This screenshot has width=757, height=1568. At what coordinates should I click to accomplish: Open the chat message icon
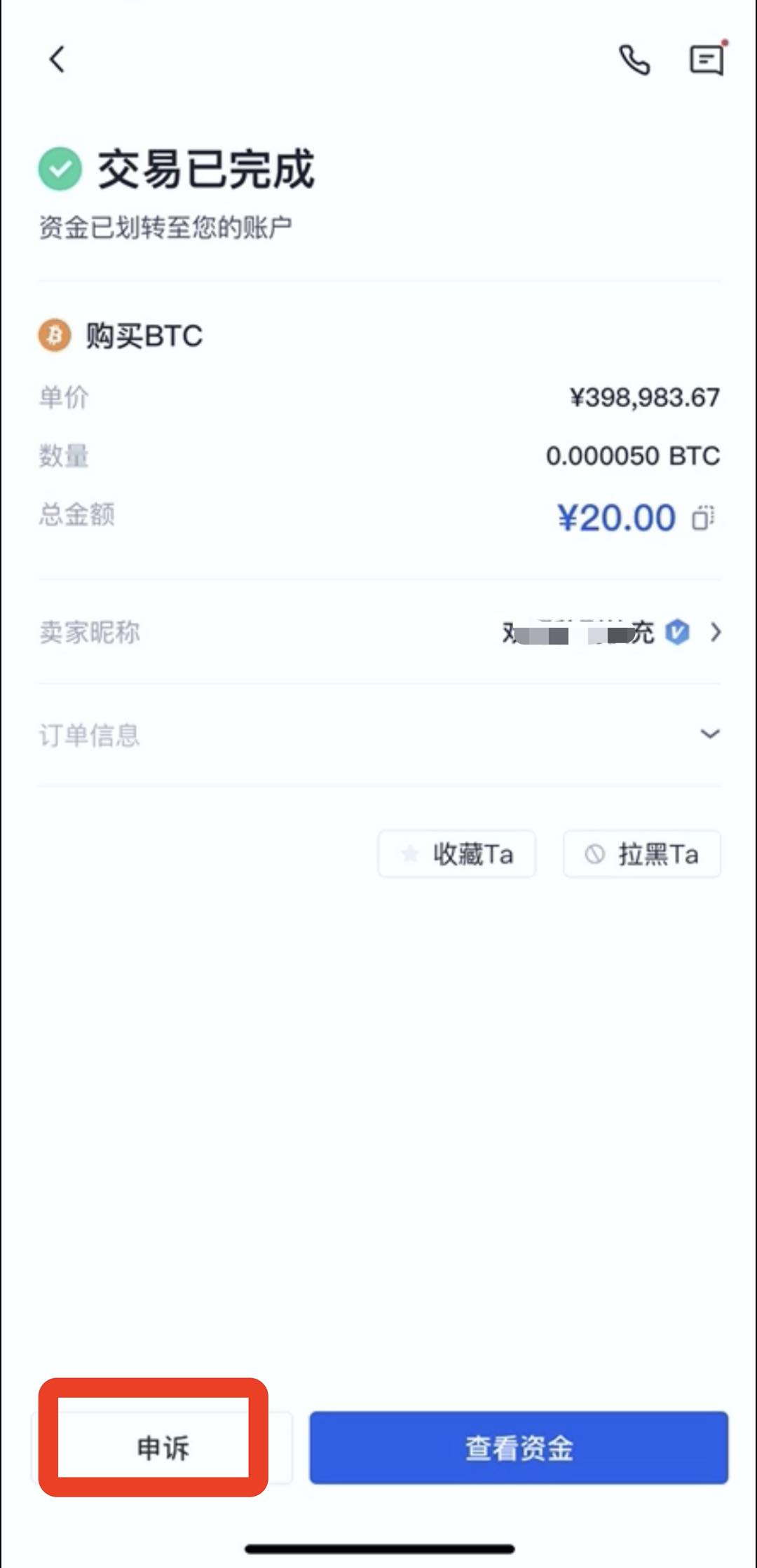[707, 60]
